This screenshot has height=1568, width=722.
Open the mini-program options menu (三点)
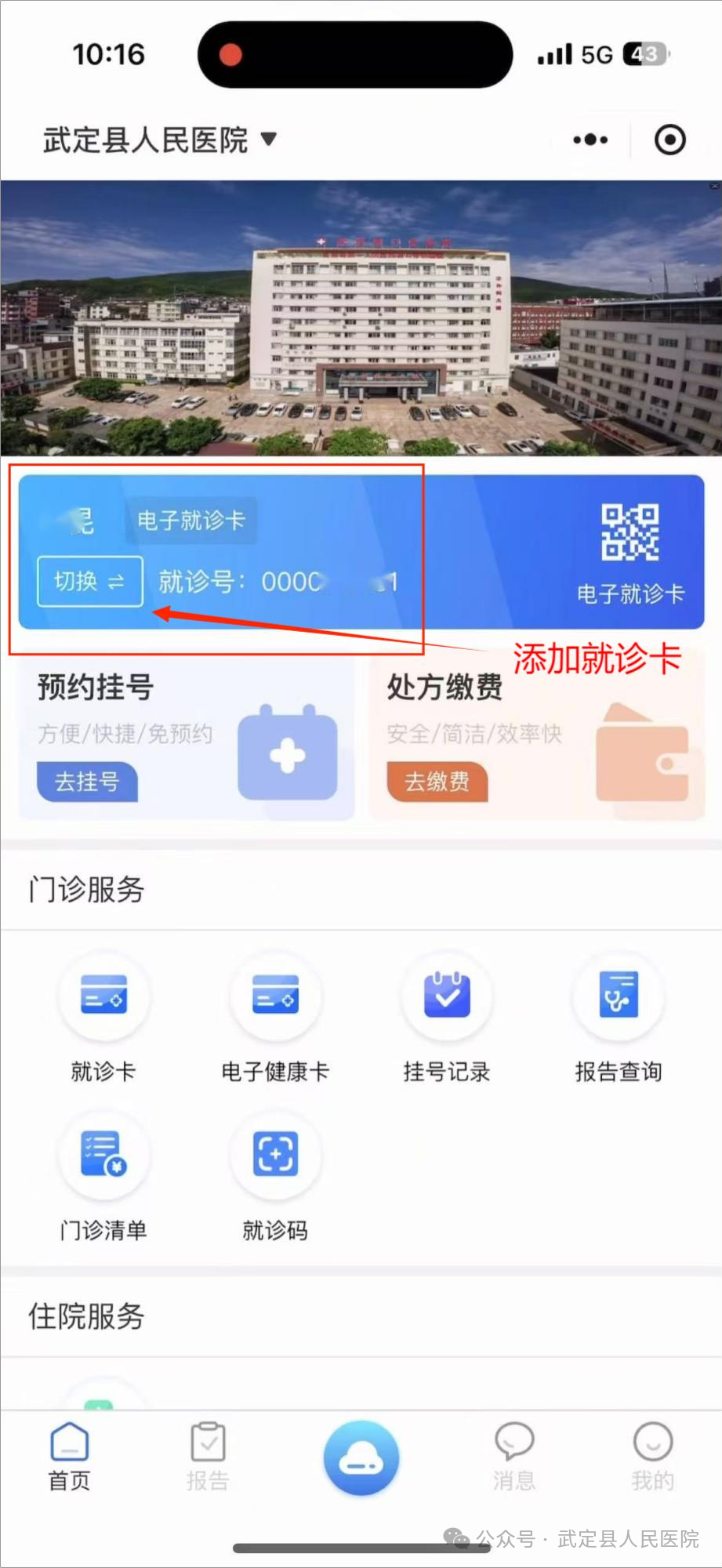(x=590, y=139)
